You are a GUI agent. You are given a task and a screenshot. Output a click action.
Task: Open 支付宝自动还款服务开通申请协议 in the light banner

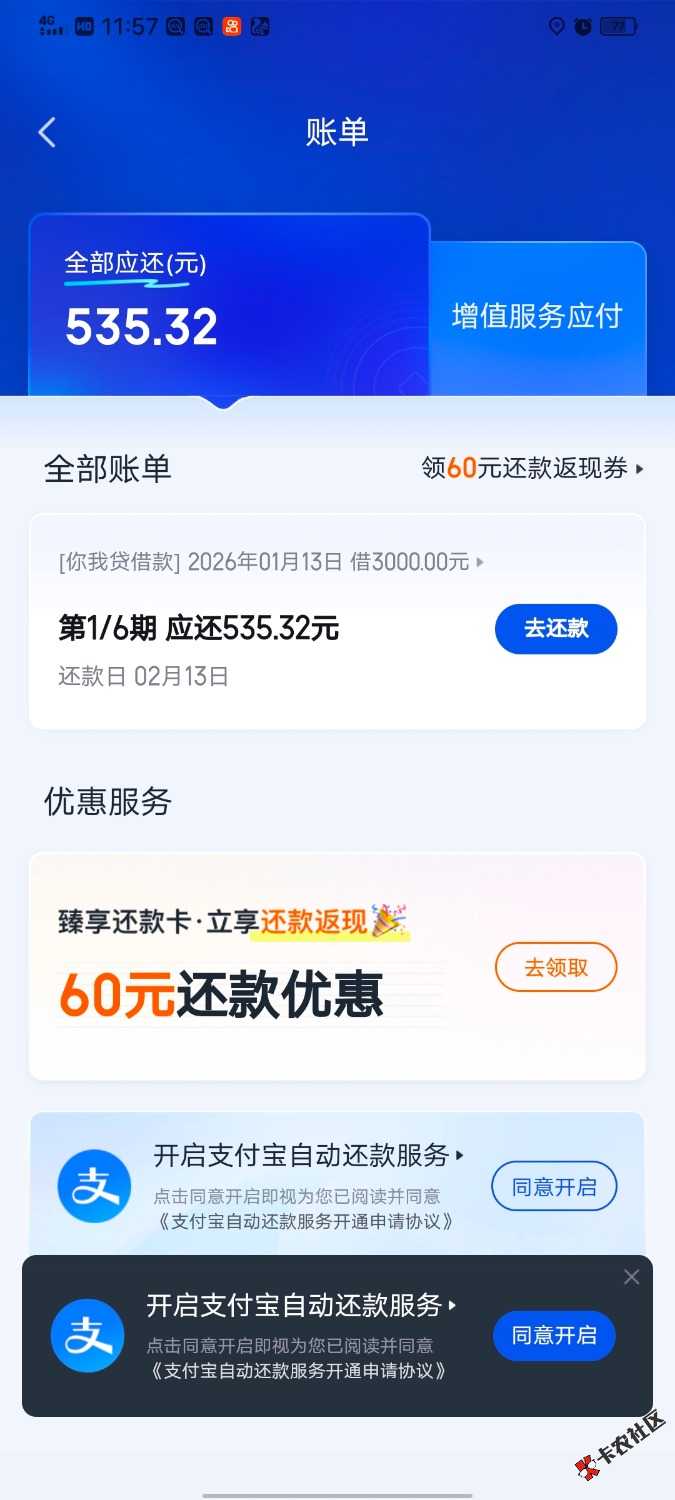(x=306, y=1222)
